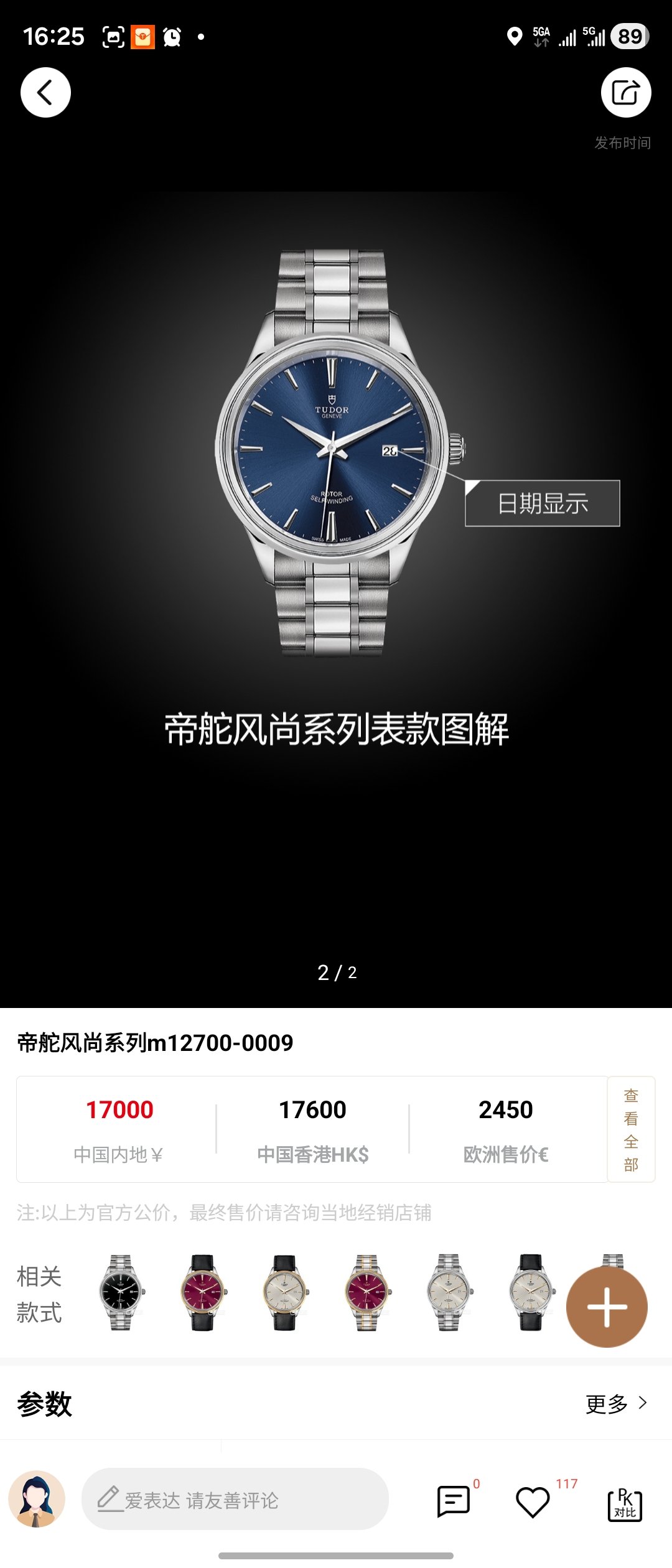Go back using the arrow button
Viewport: 672px width, 1568px height.
pos(45,93)
